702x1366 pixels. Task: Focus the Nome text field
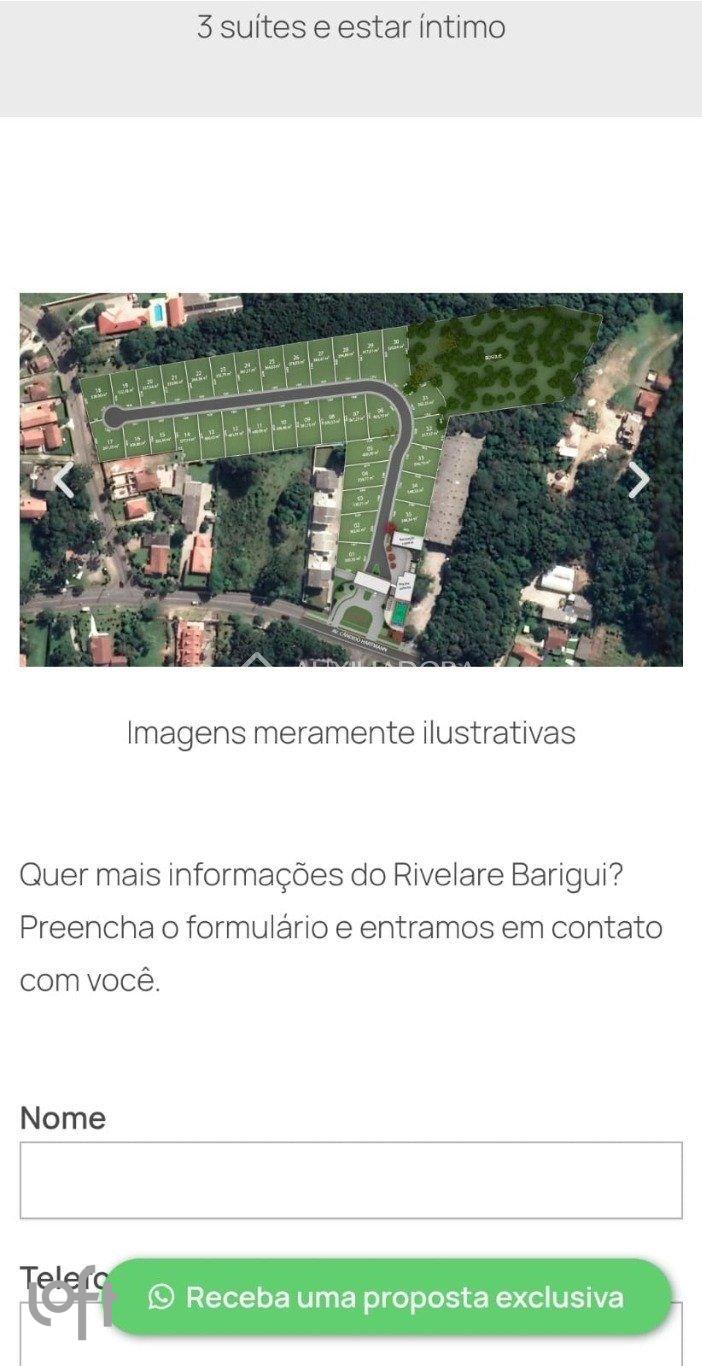350,1180
